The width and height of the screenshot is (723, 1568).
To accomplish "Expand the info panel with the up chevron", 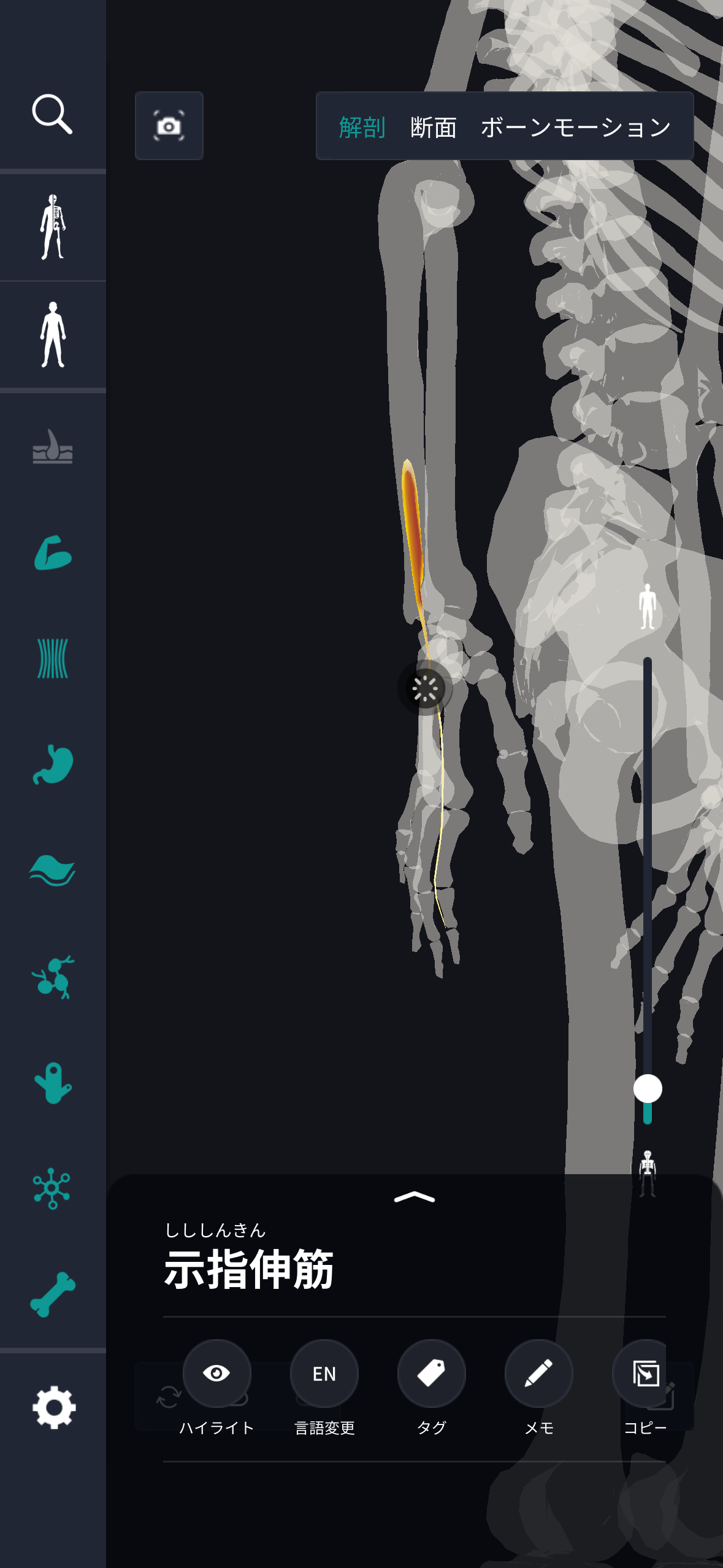I will click(415, 1197).
